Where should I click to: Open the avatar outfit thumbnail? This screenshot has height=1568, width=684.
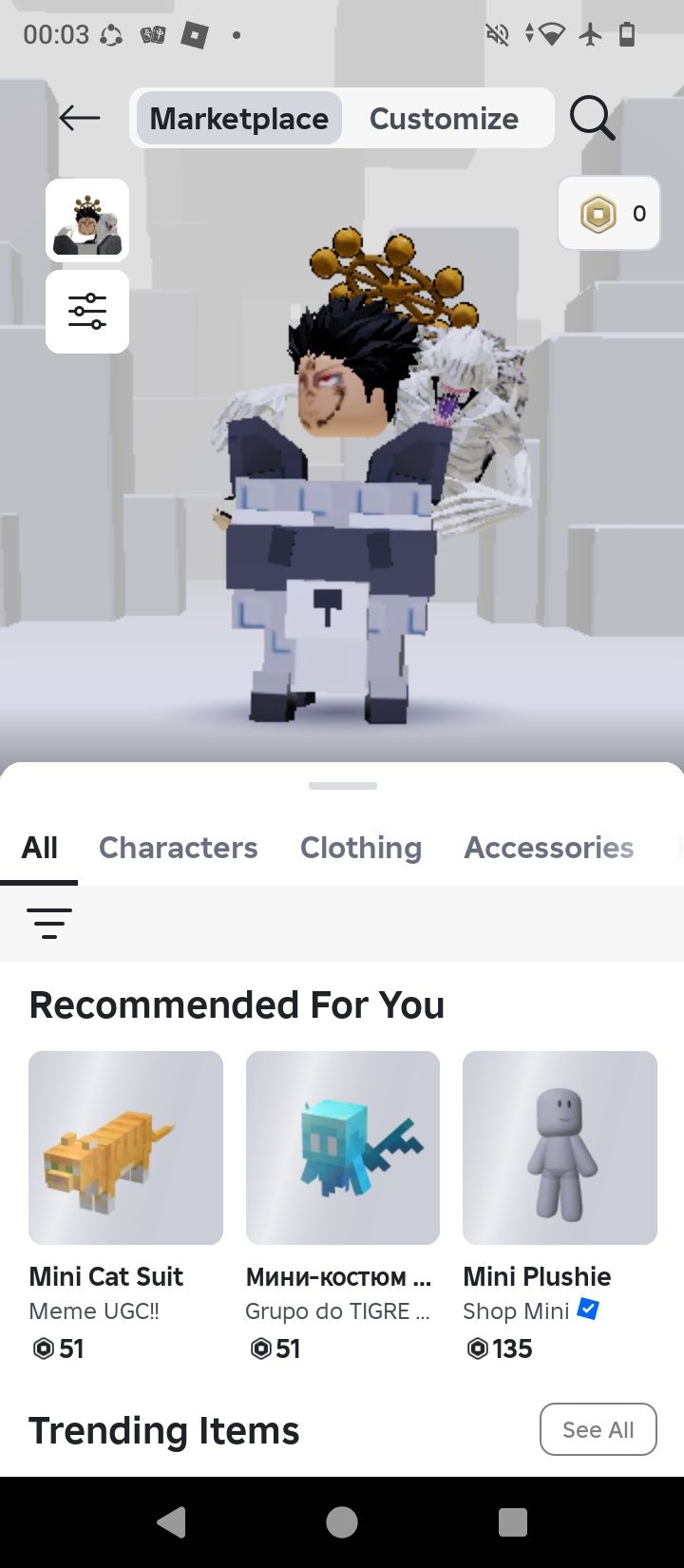click(x=87, y=220)
